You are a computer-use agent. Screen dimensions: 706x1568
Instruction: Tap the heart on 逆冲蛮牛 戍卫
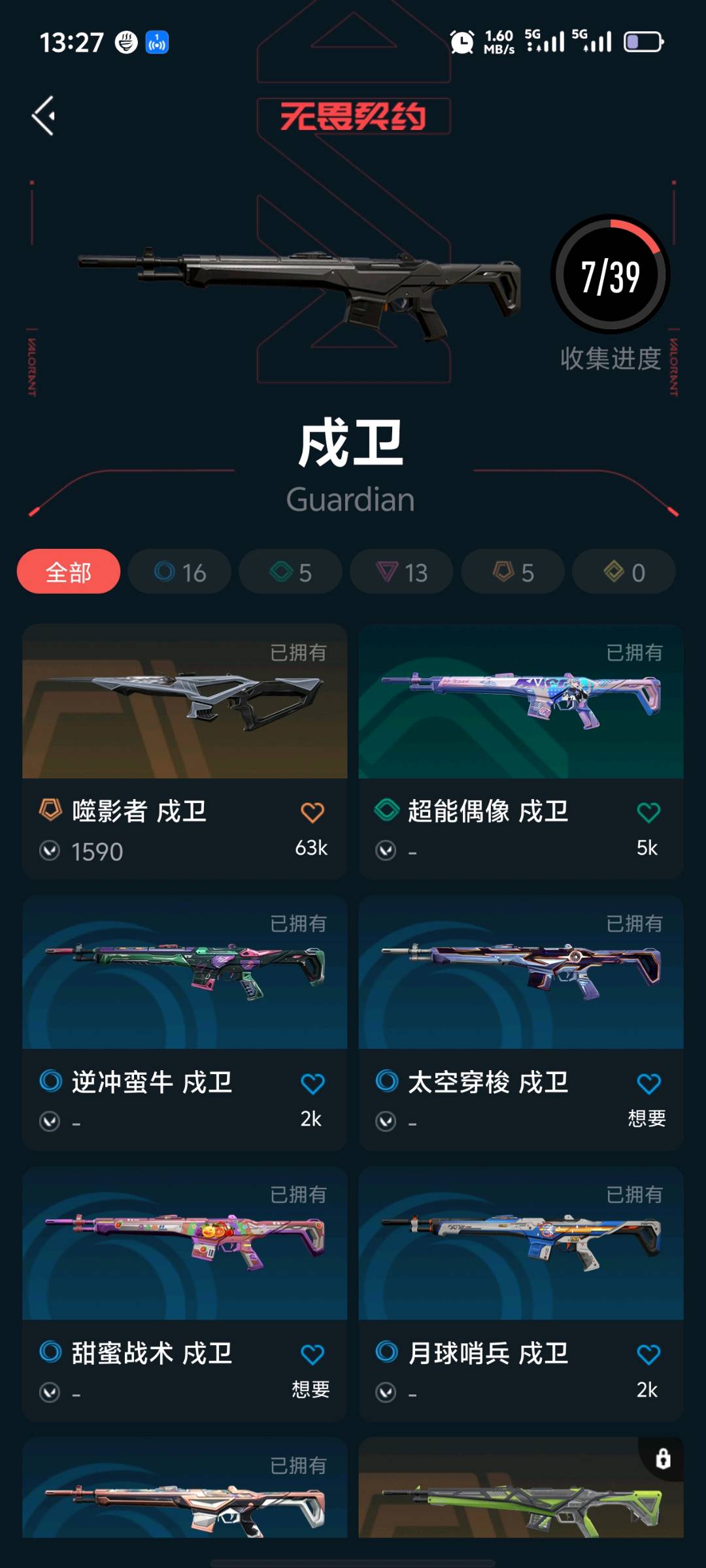tap(312, 1084)
